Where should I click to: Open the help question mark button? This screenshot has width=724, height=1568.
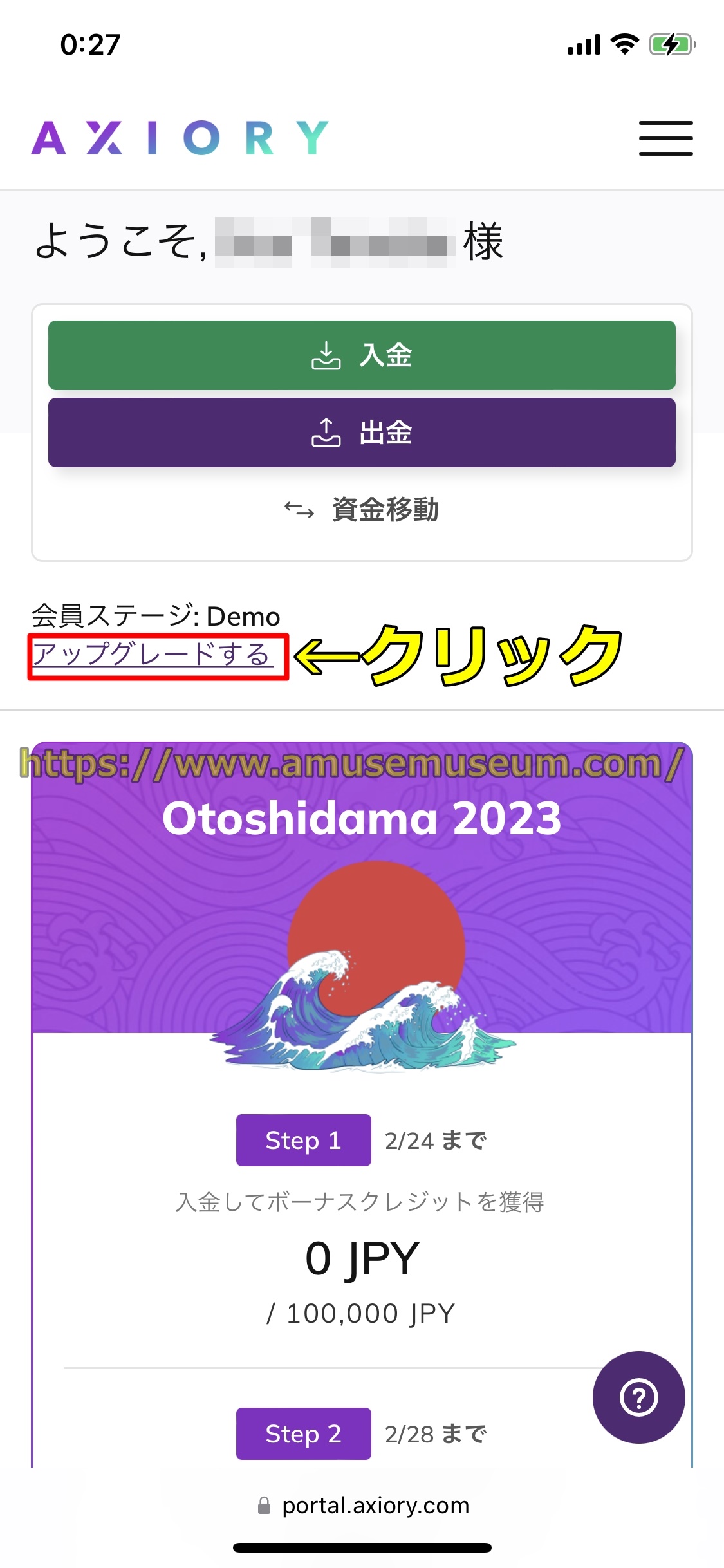click(638, 1397)
